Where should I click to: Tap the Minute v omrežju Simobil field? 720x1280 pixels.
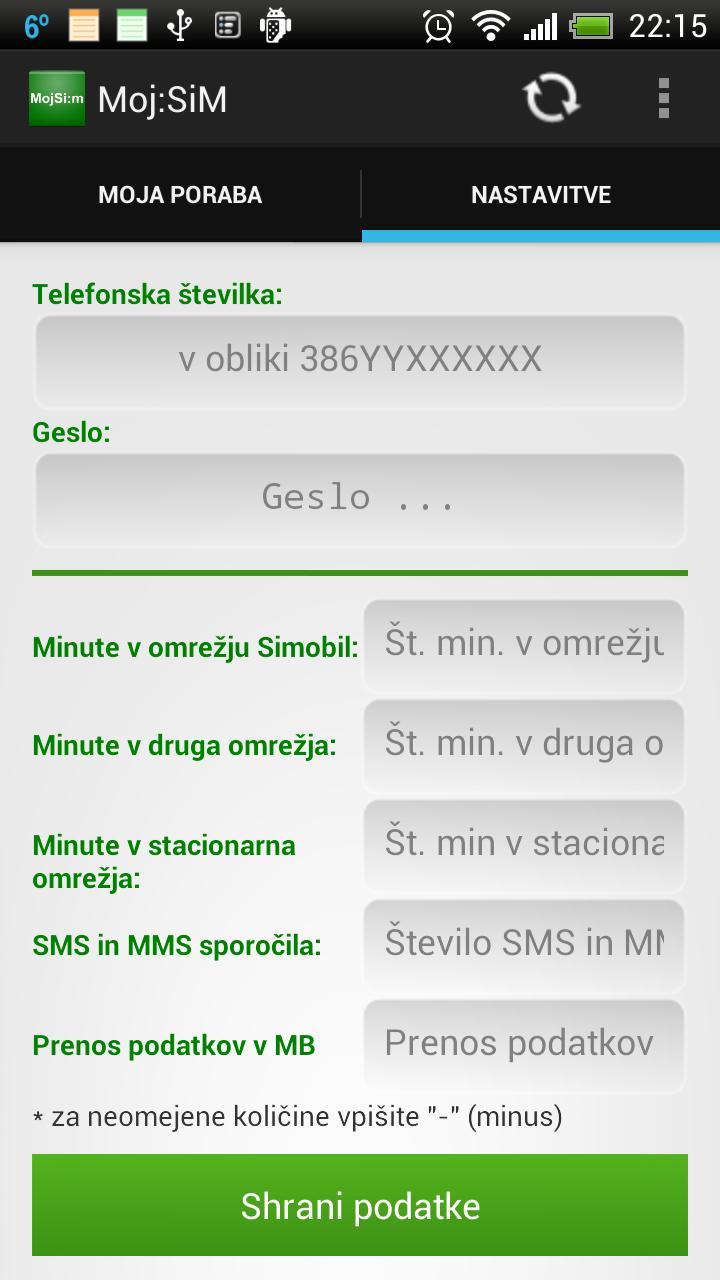[524, 645]
